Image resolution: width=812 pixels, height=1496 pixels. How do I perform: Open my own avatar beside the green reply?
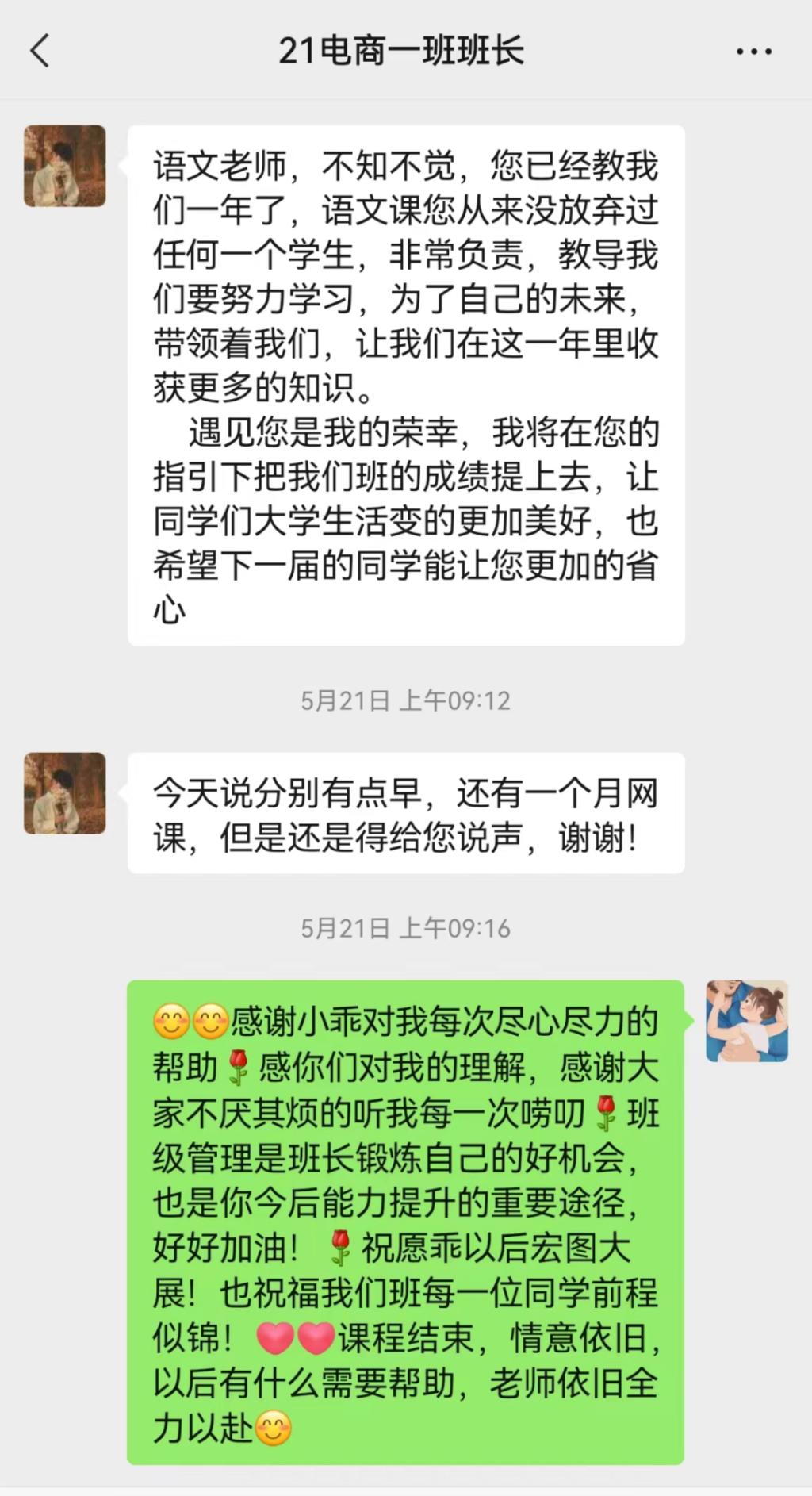click(x=747, y=1021)
